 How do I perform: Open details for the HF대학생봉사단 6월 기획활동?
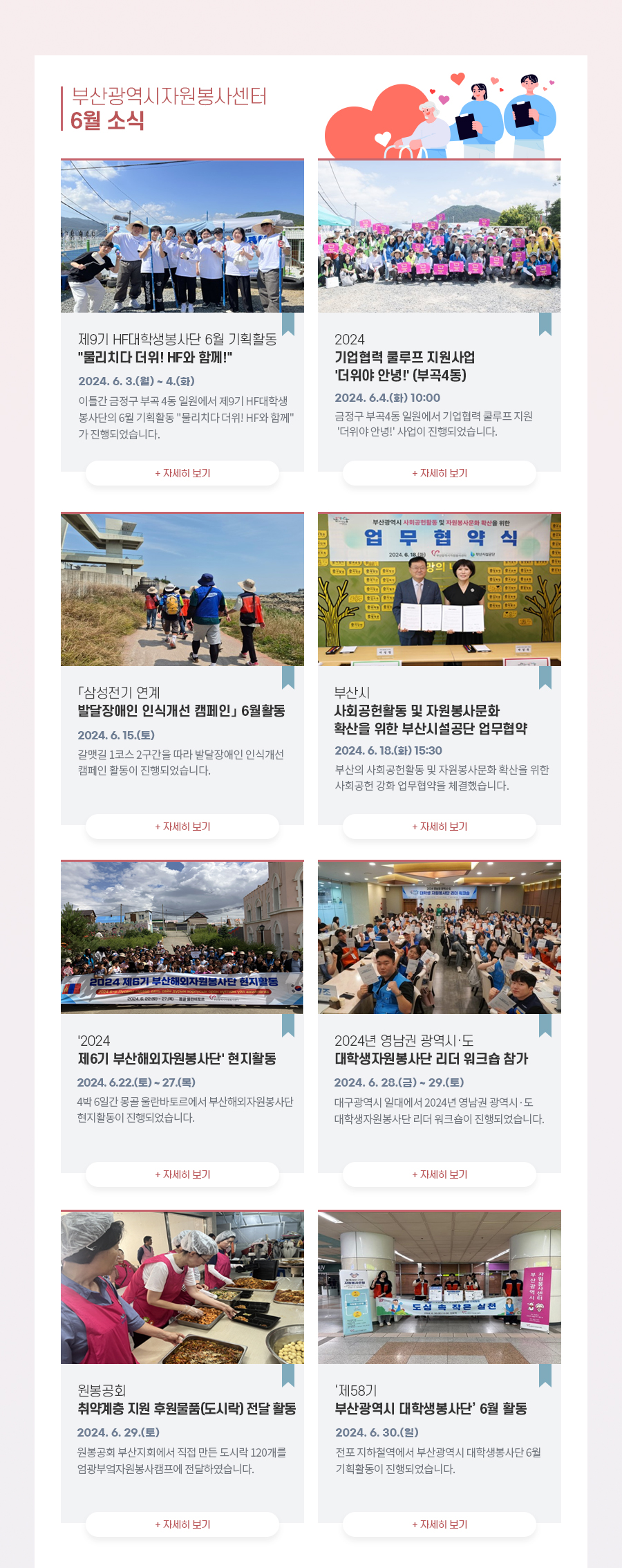(x=182, y=473)
